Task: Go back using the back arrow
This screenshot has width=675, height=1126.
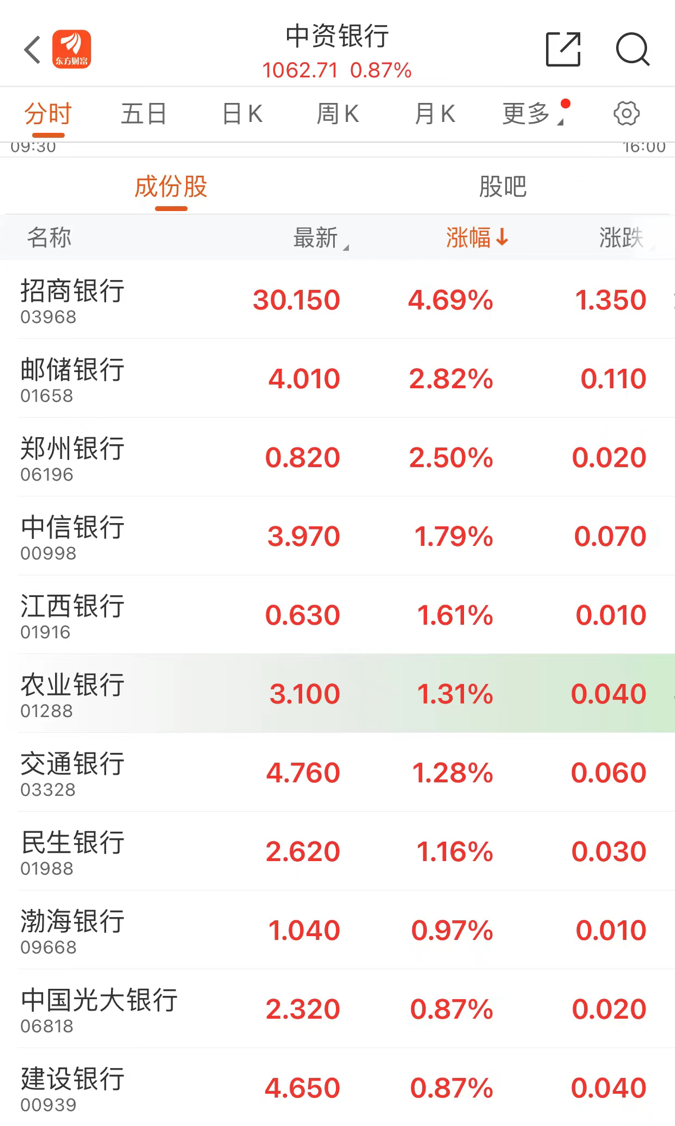Action: tap(32, 50)
